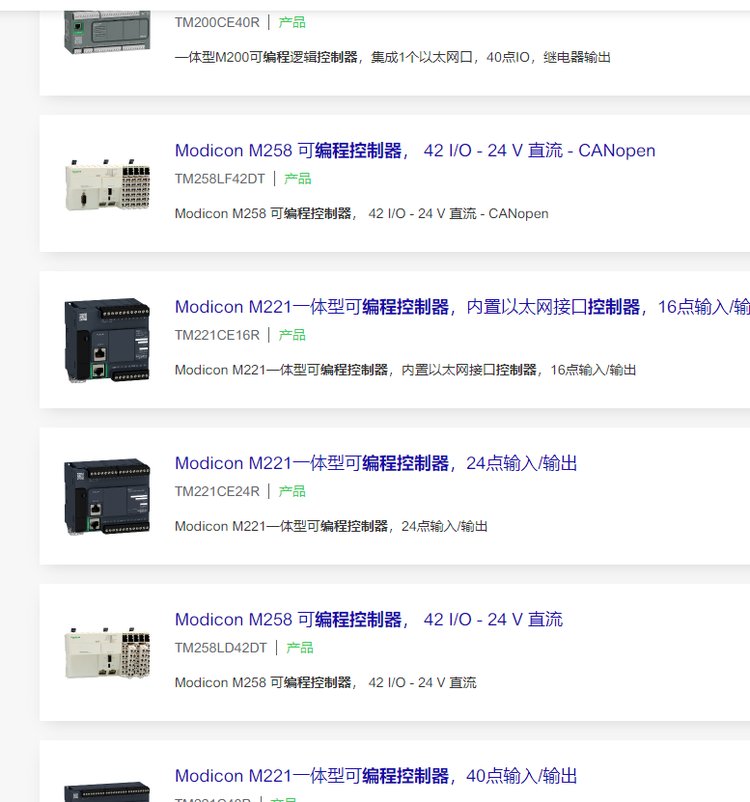Tap the TM258LF42DT product image
750x802 pixels.
(107, 185)
